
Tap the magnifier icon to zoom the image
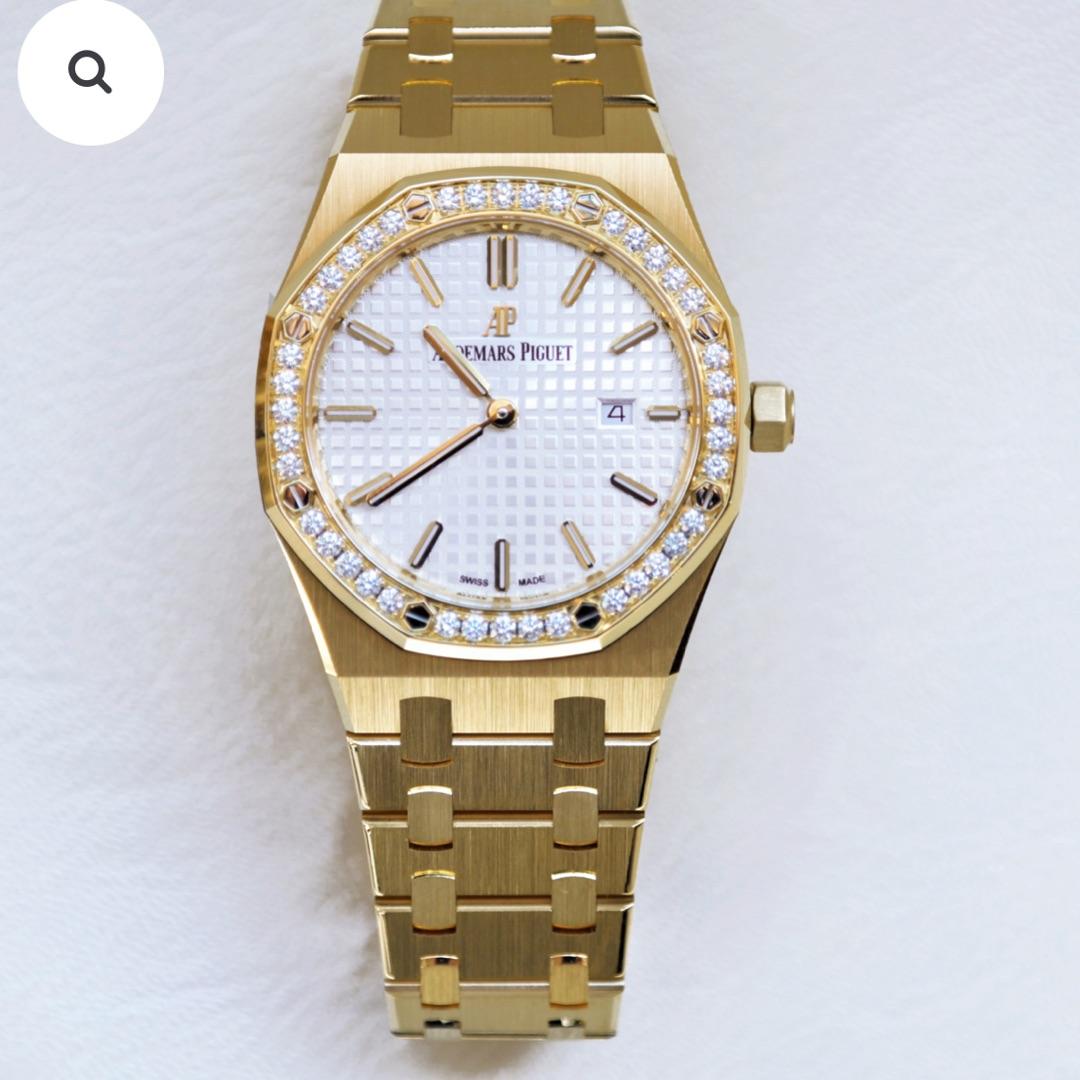(90, 73)
